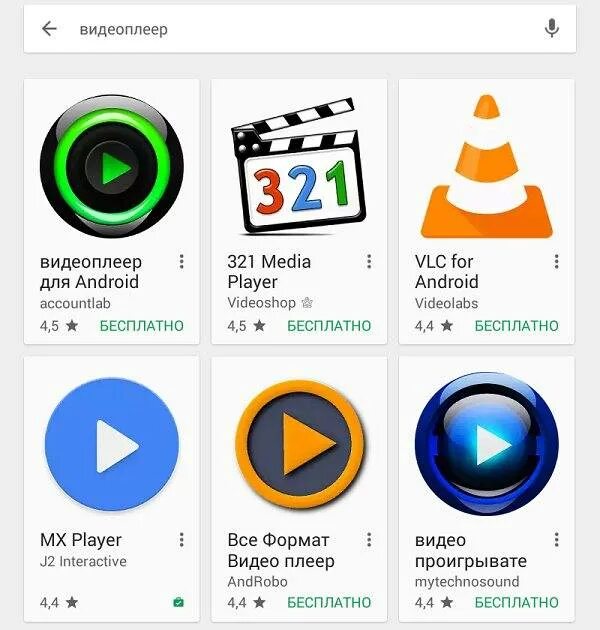Screen dimensions: 600x630
Task: Go back from search results
Action: (x=49, y=29)
